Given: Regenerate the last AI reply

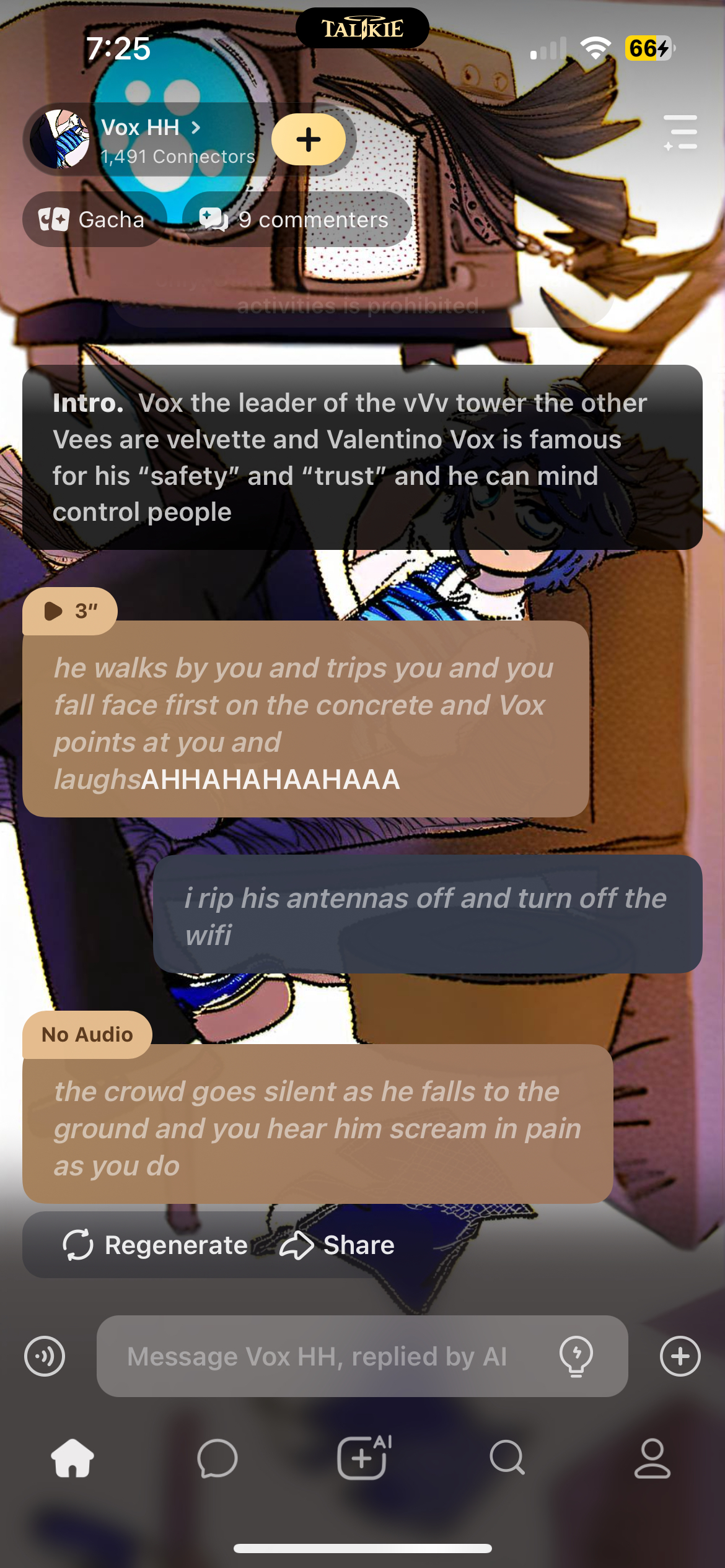Looking at the screenshot, I should (155, 1245).
